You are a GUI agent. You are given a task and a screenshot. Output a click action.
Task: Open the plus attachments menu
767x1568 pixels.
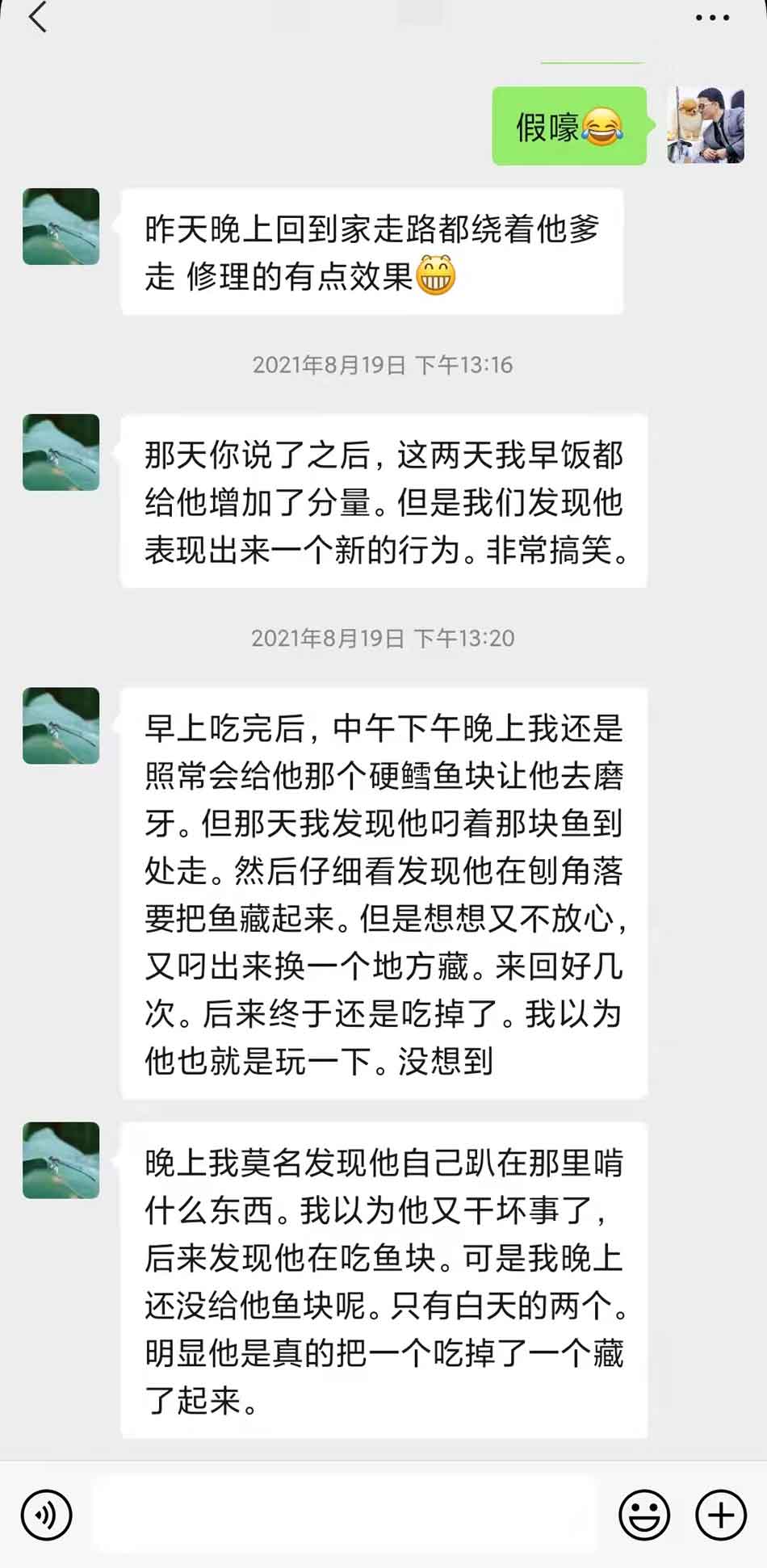coord(720,1515)
